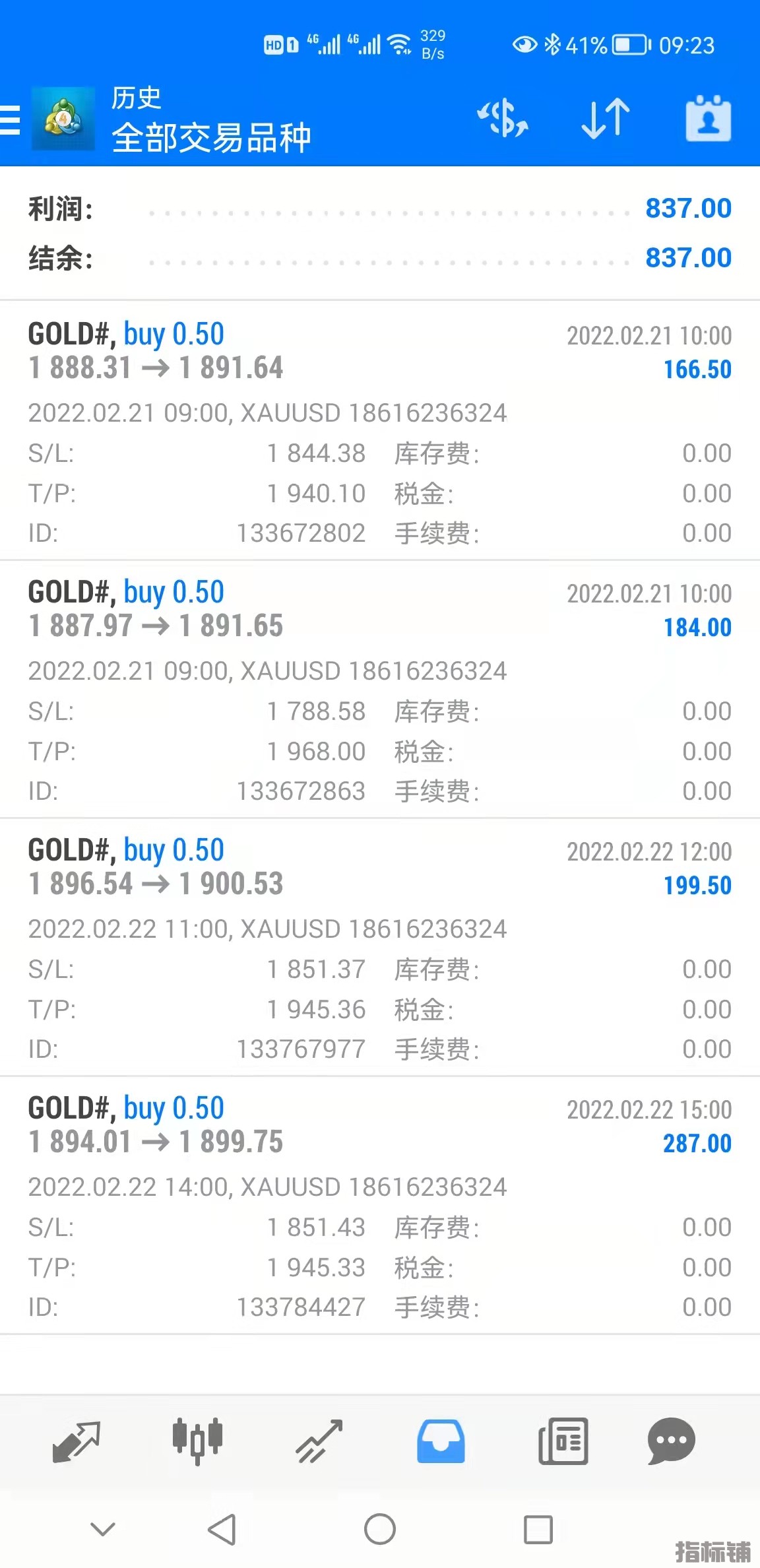Go back using the system back button

[222, 1529]
